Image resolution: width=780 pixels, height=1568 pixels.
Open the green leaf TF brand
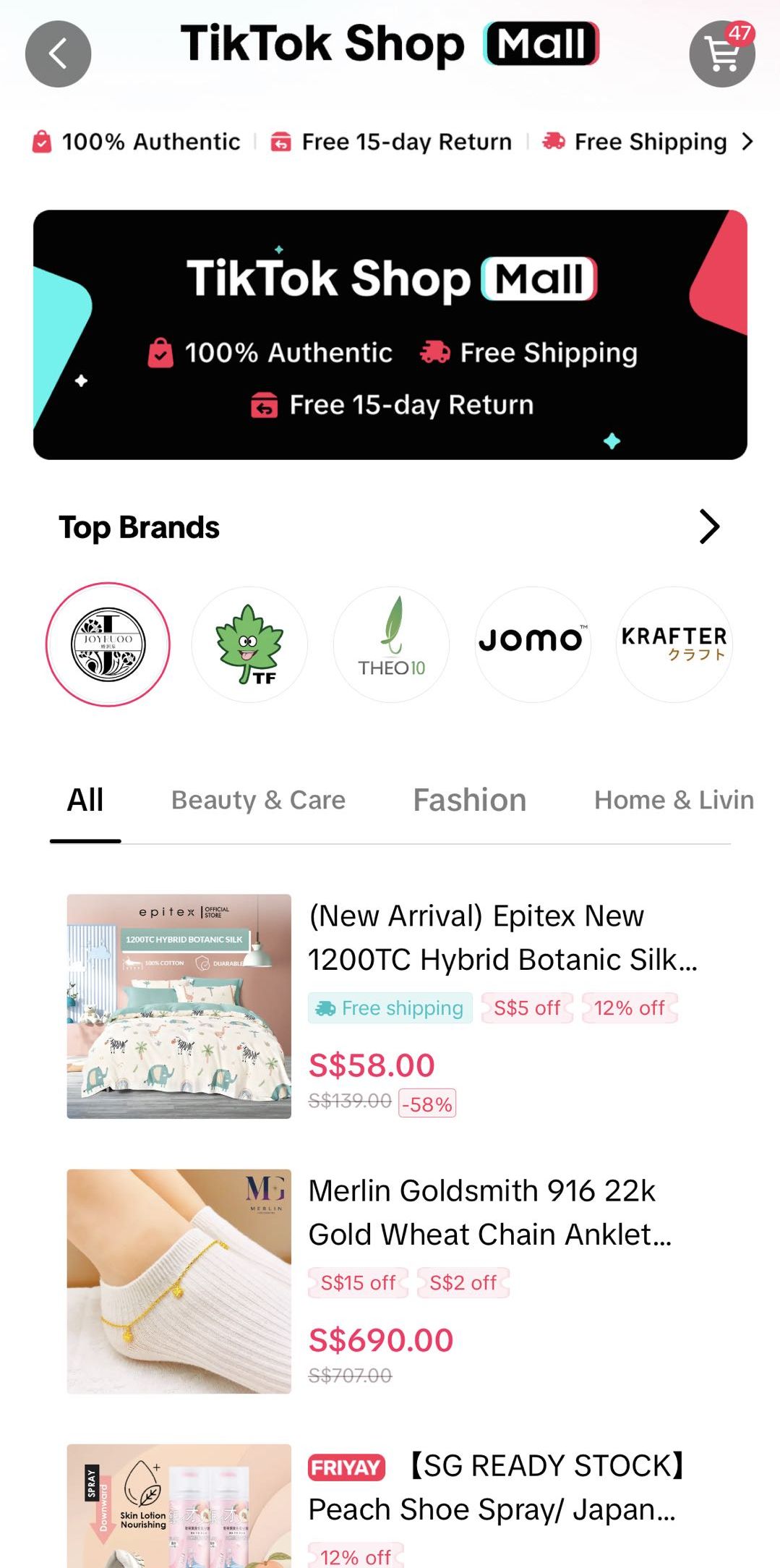point(249,644)
